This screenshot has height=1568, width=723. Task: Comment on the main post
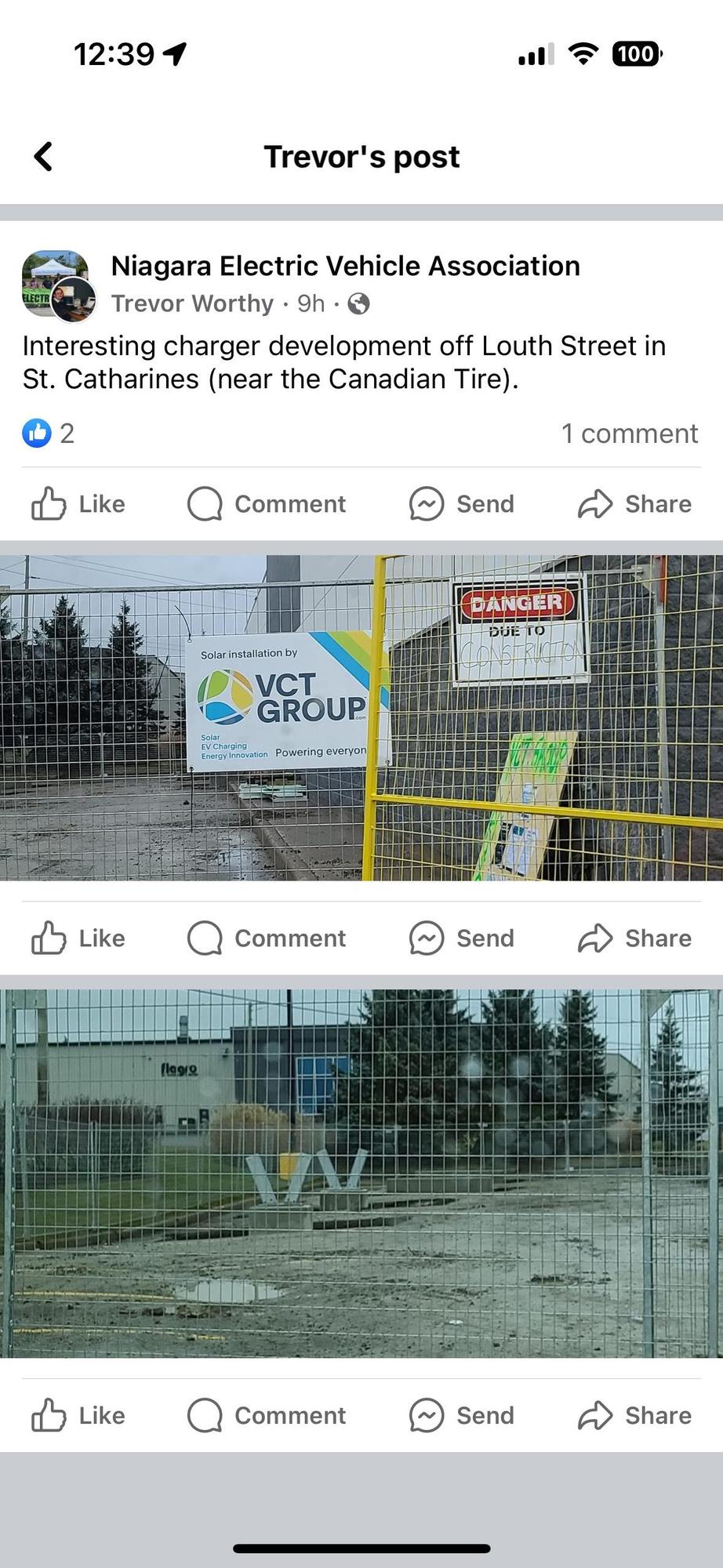click(x=267, y=504)
